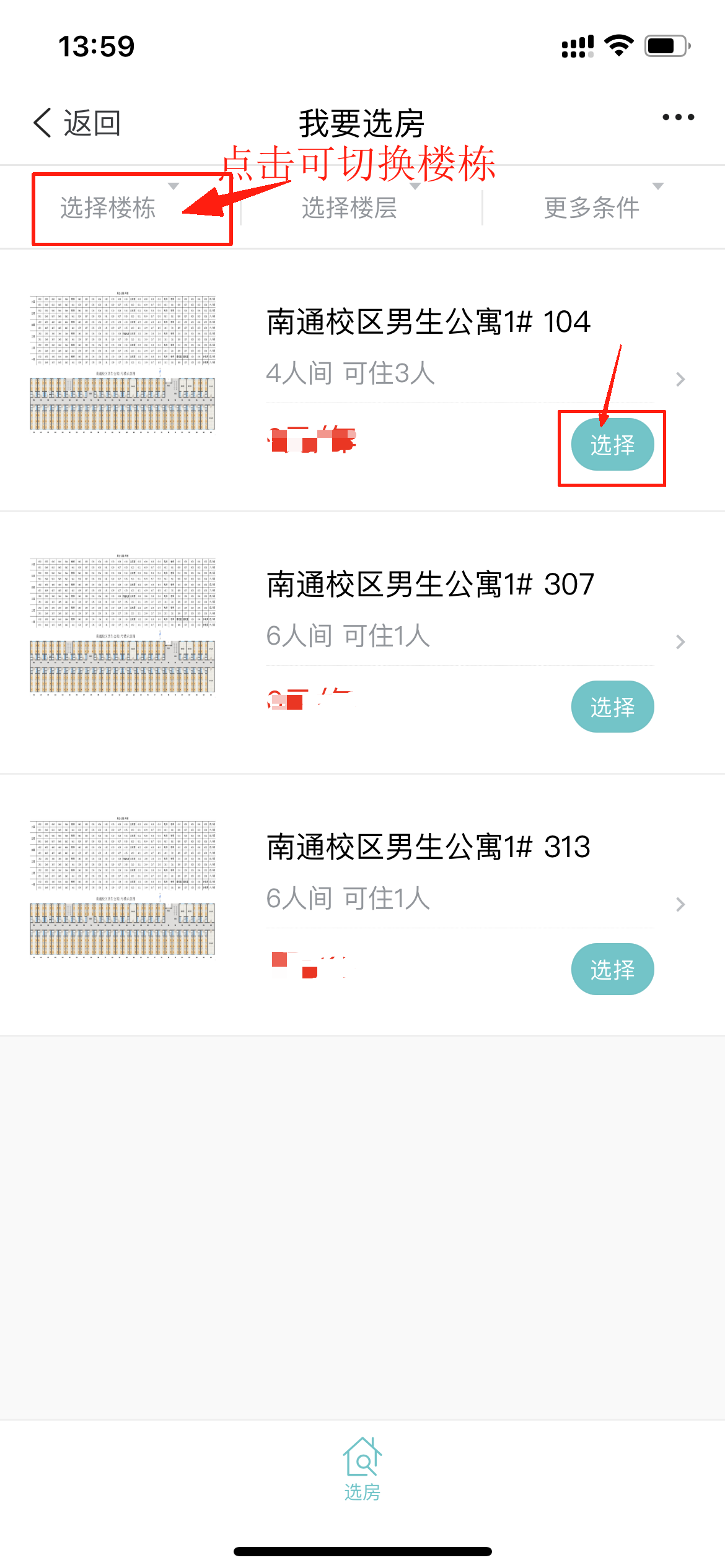Expand the 选择楼栋 building dropdown

click(118, 207)
